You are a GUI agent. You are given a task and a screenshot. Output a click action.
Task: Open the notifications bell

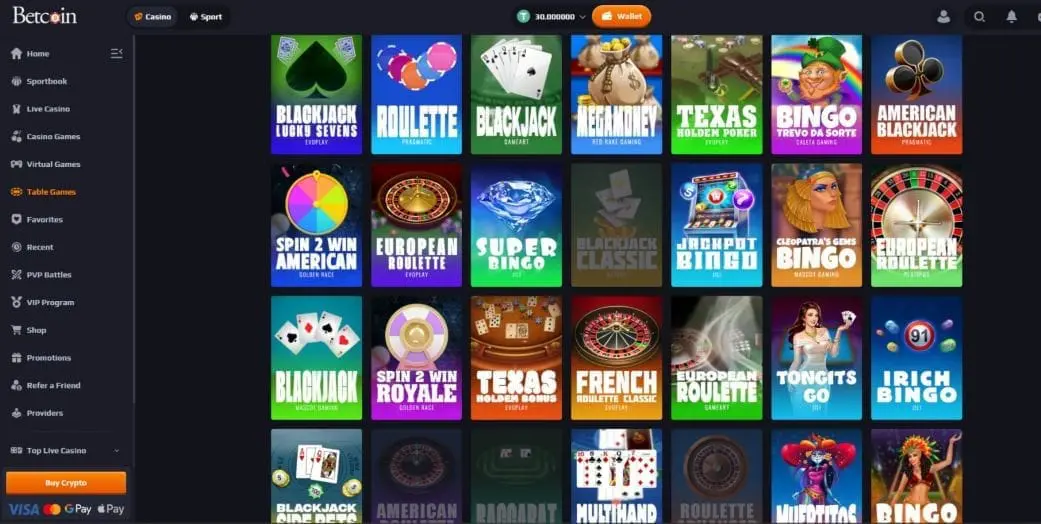[x=1011, y=16]
